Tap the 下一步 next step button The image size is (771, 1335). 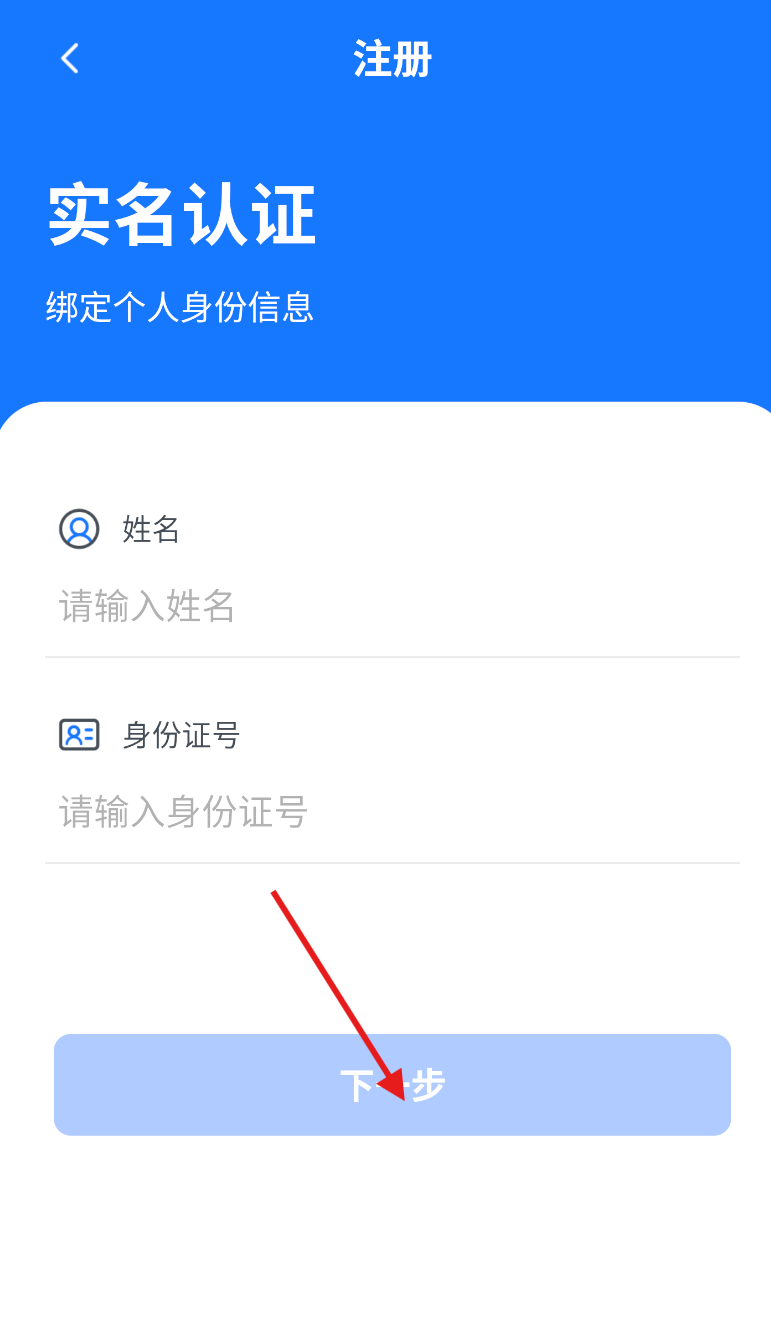[x=392, y=1085]
